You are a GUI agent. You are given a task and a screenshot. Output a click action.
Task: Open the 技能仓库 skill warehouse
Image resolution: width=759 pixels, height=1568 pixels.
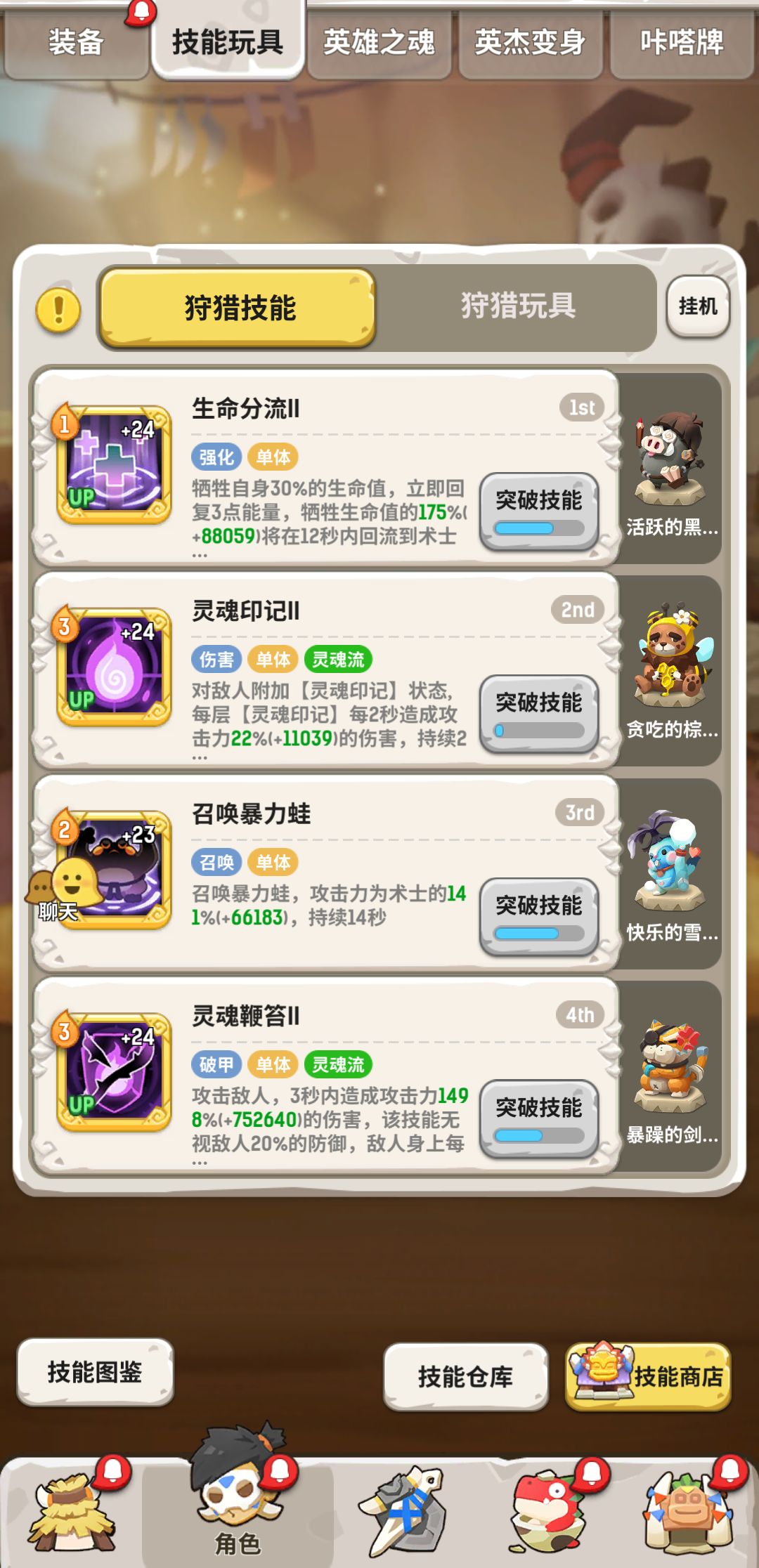pyautogui.click(x=466, y=1375)
